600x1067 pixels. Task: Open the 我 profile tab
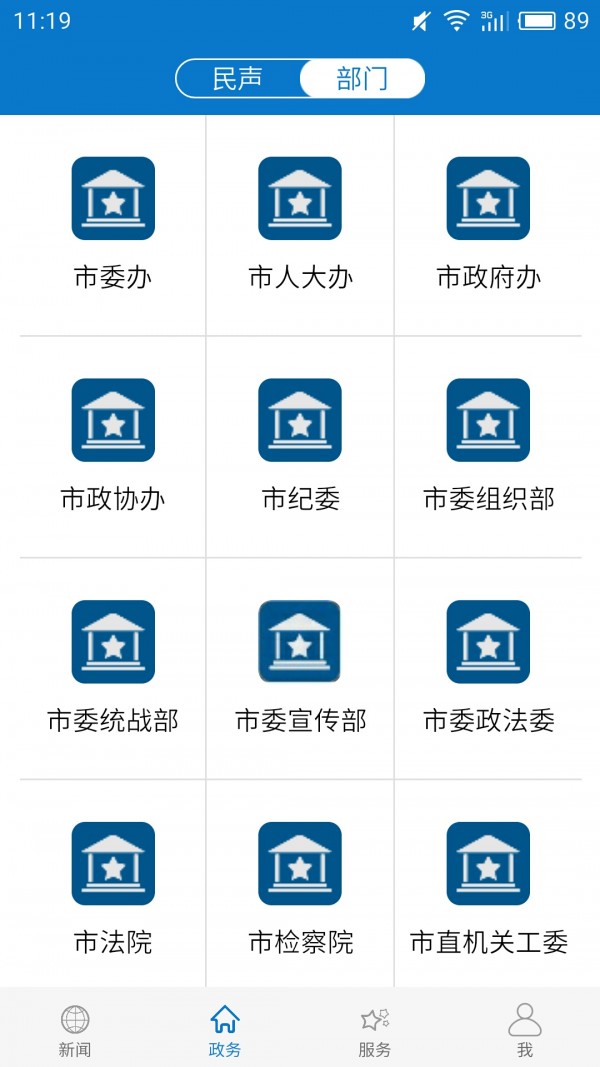pos(525,1031)
